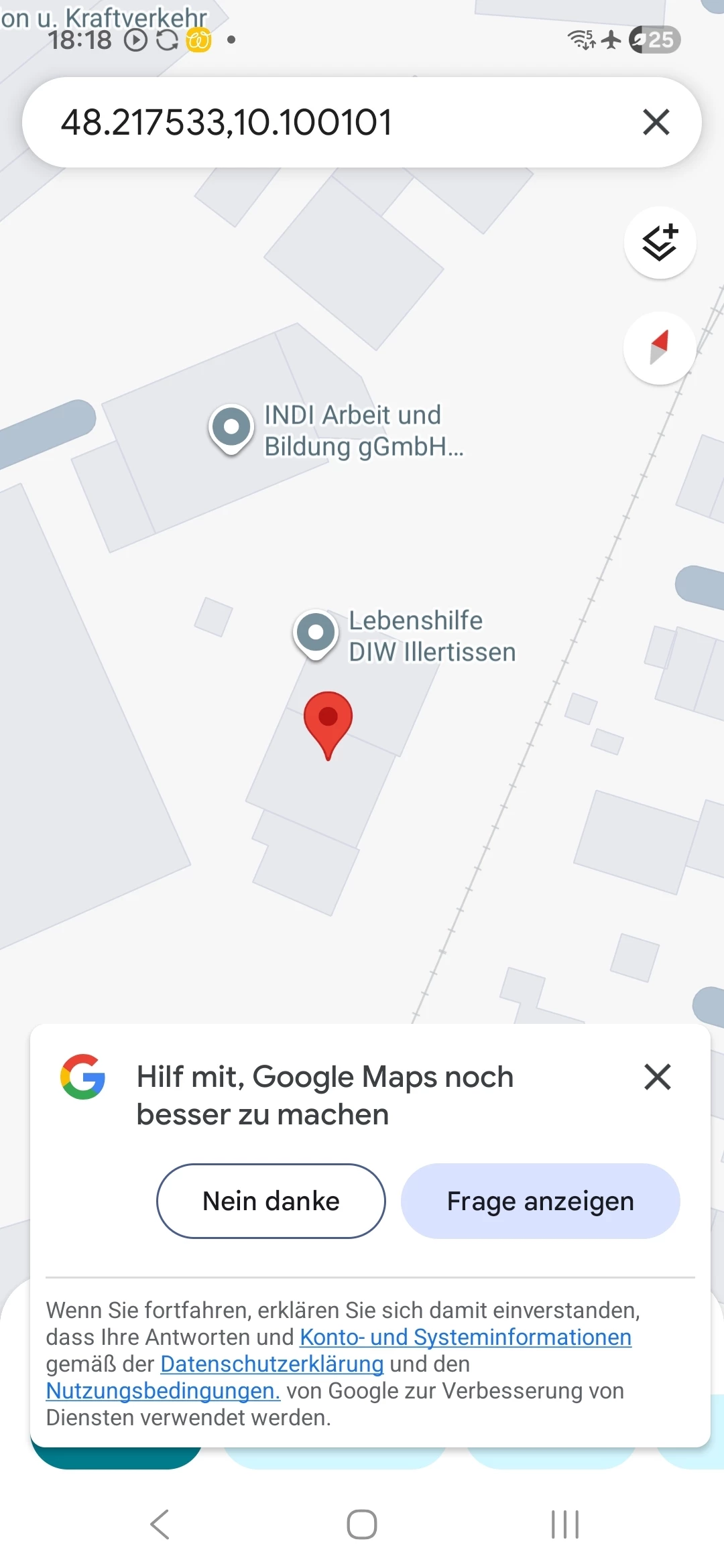The height and width of the screenshot is (1568, 724).
Task: Open INDI Arbeit und Bildung gGmbH place marker
Action: [x=231, y=427]
